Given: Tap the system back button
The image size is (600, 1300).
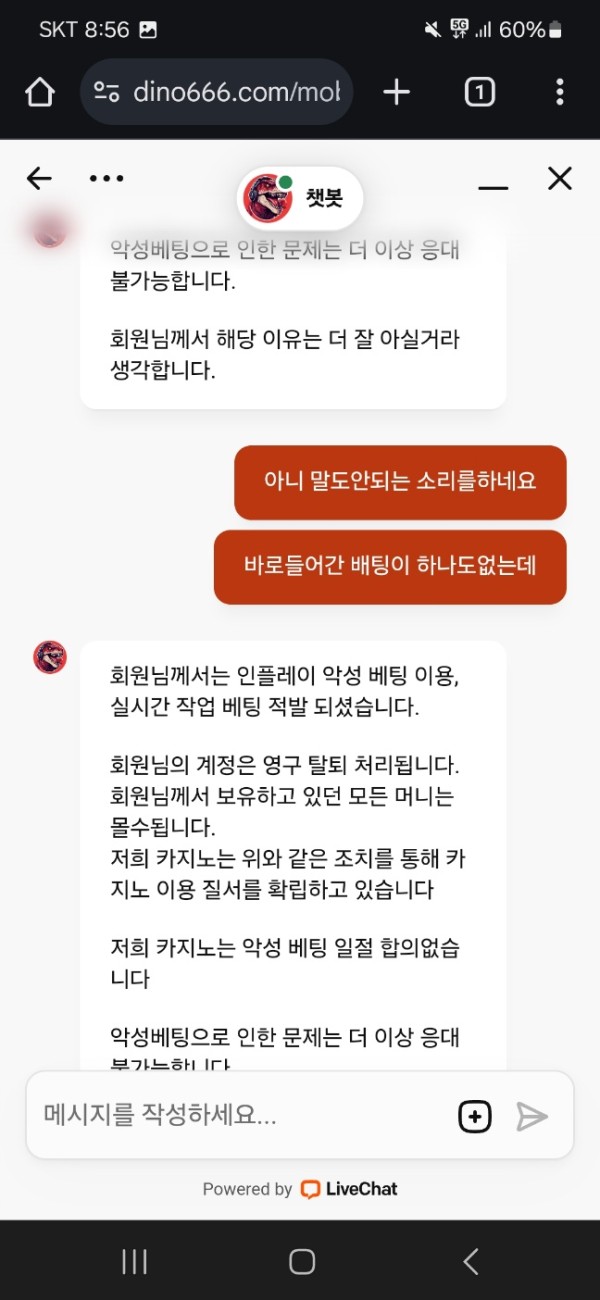Looking at the screenshot, I should coord(470,1261).
